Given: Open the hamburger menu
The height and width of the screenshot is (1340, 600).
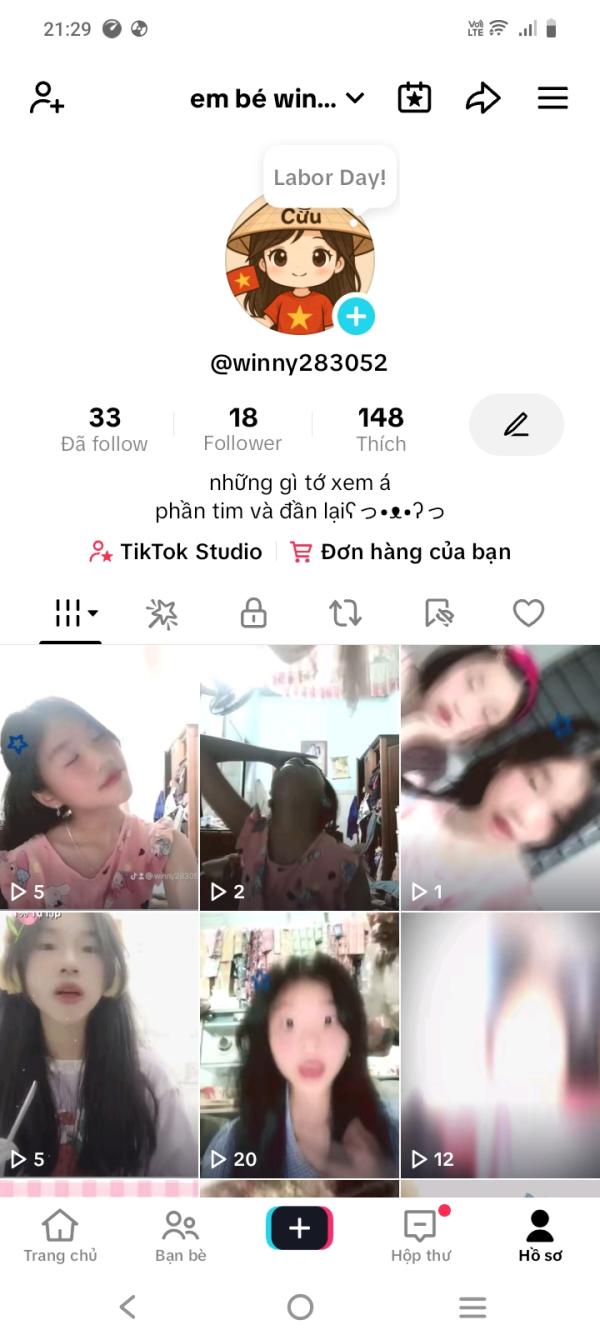Looking at the screenshot, I should [552, 98].
